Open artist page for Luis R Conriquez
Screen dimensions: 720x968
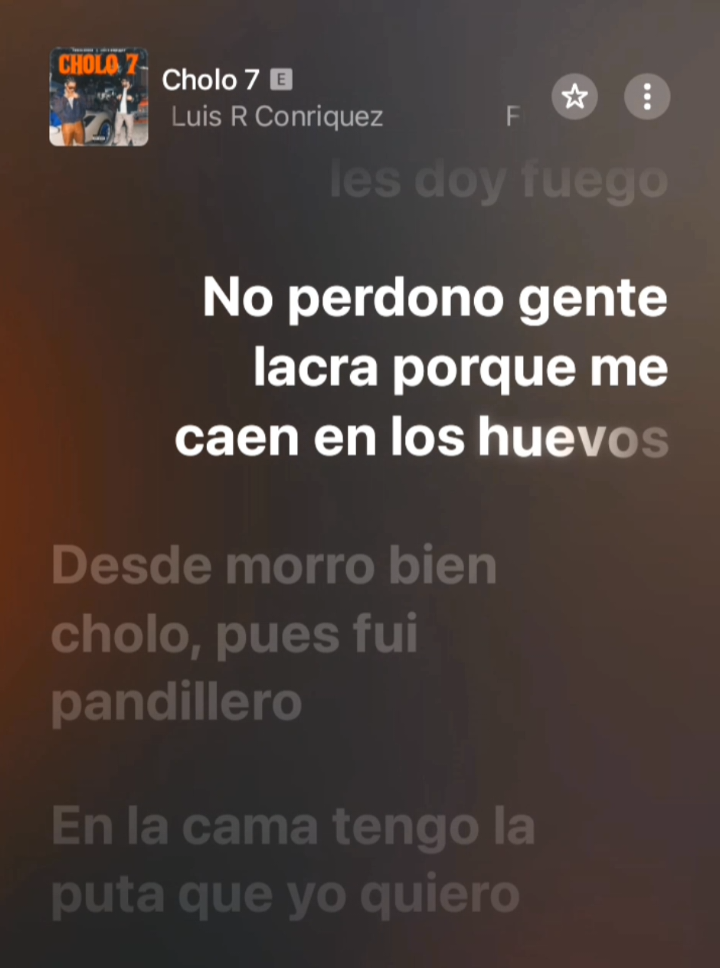click(x=276, y=117)
